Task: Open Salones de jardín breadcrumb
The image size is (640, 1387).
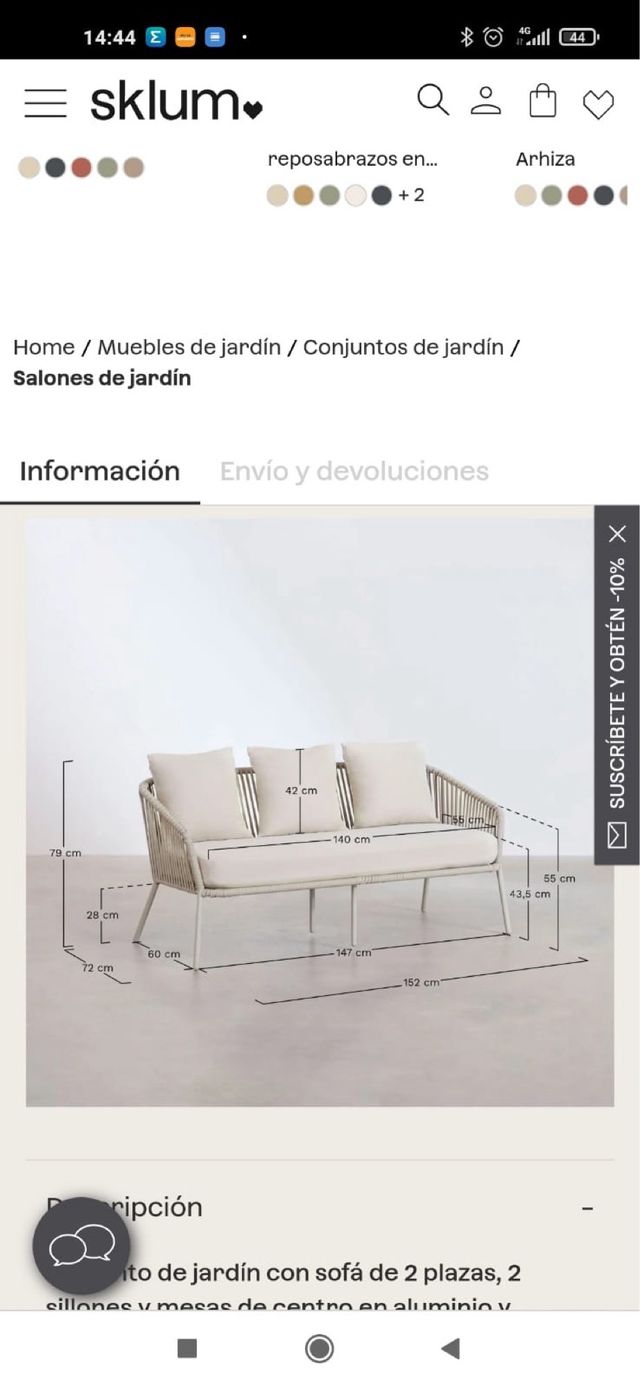Action: pos(102,378)
